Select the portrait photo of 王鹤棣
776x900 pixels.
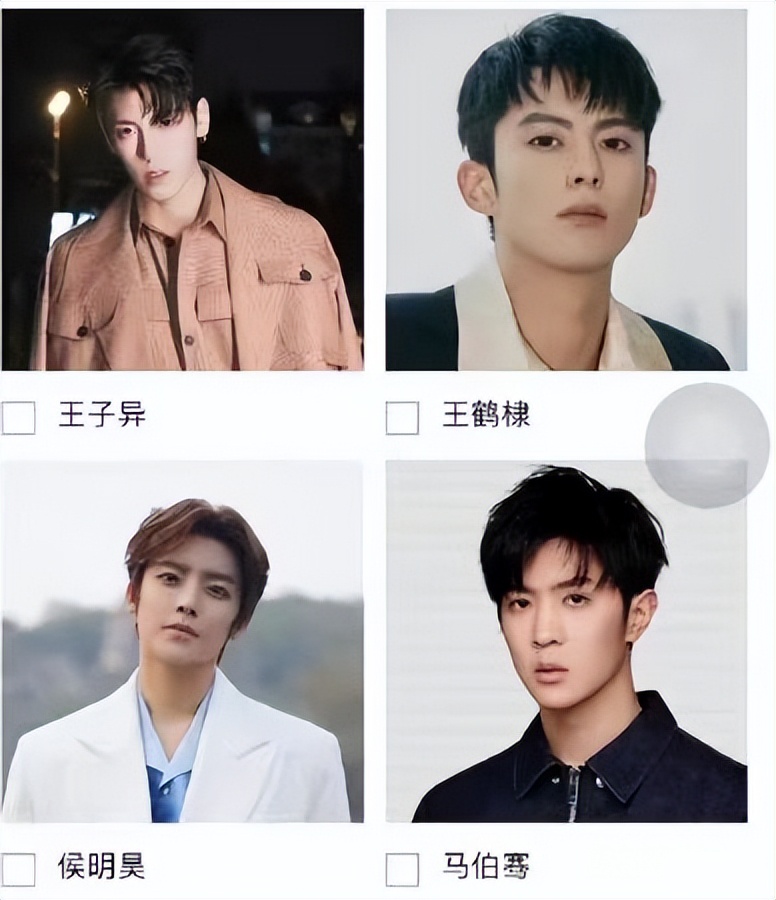click(x=570, y=190)
